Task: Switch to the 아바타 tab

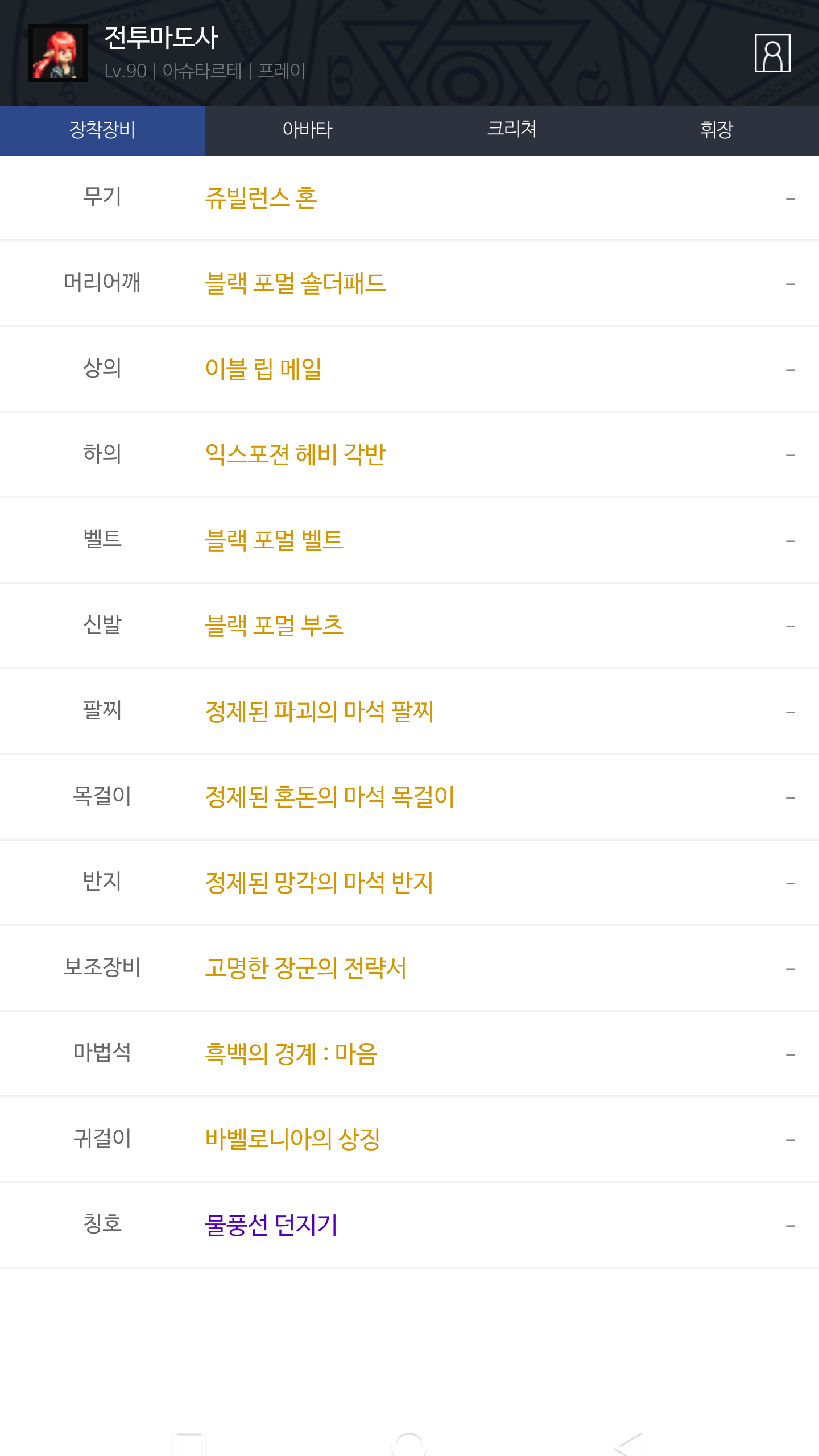Action: pos(307,130)
